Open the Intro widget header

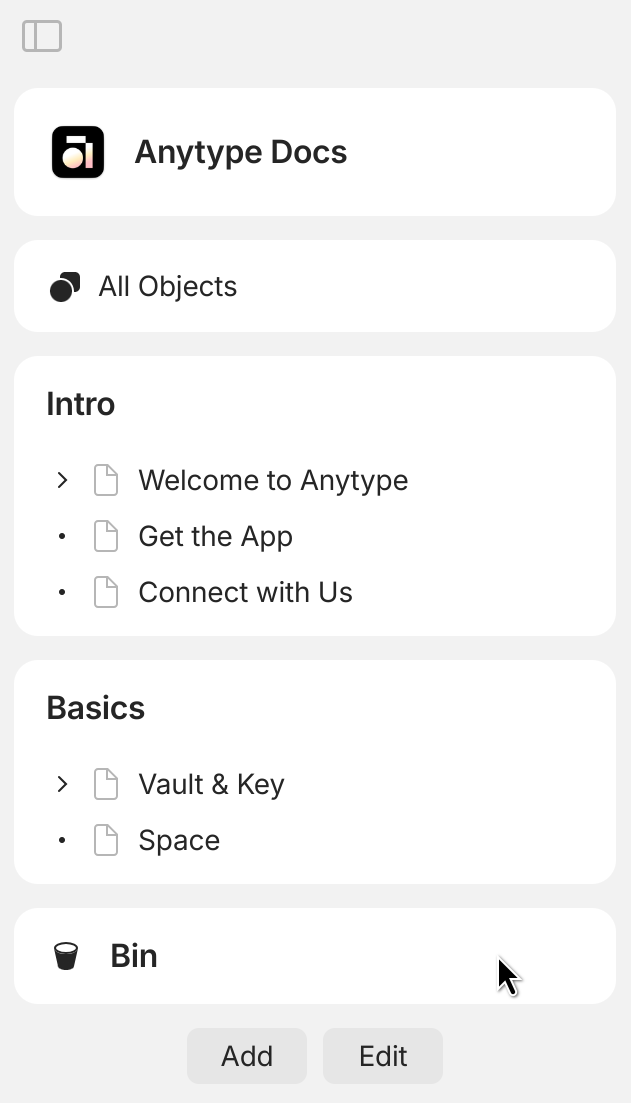[x=81, y=404]
